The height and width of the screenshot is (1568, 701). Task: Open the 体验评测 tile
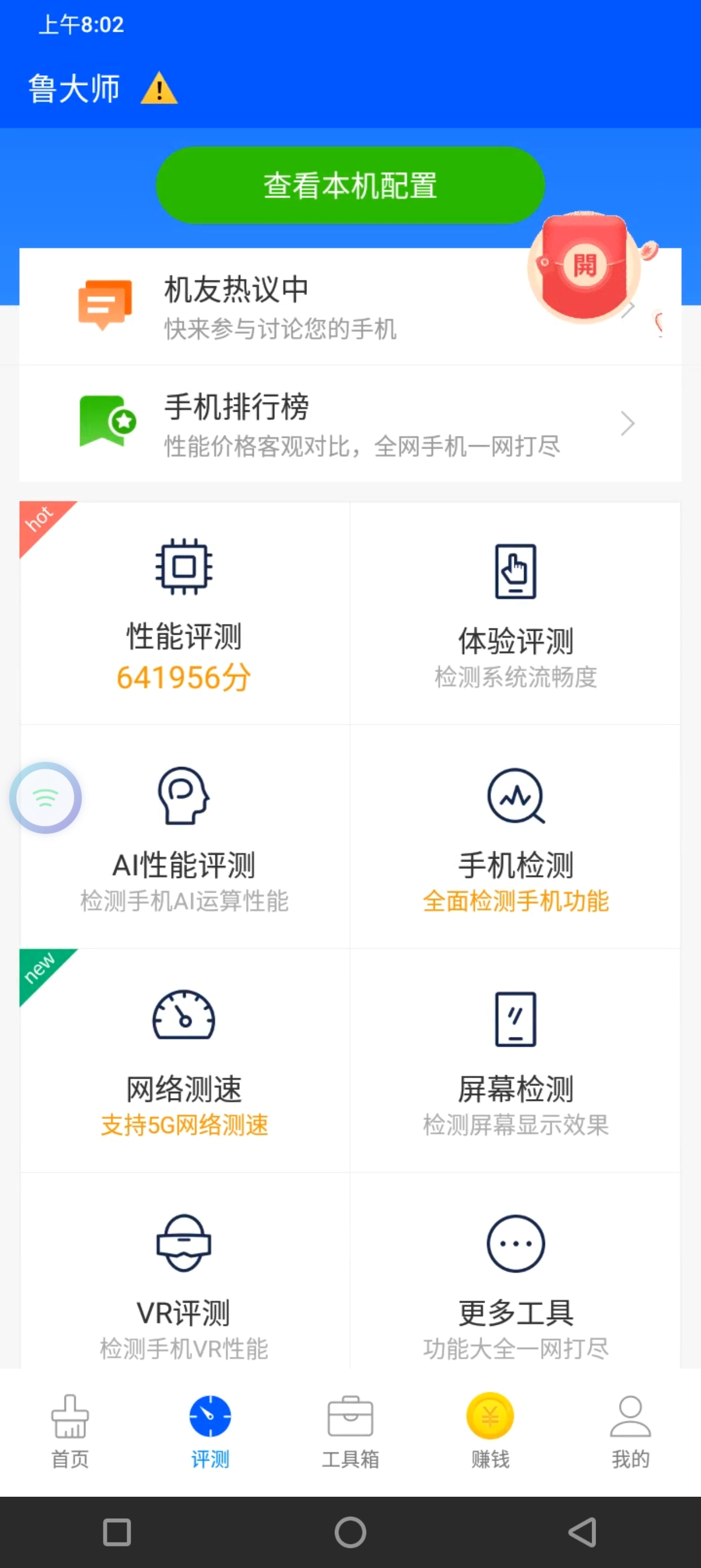(x=516, y=614)
